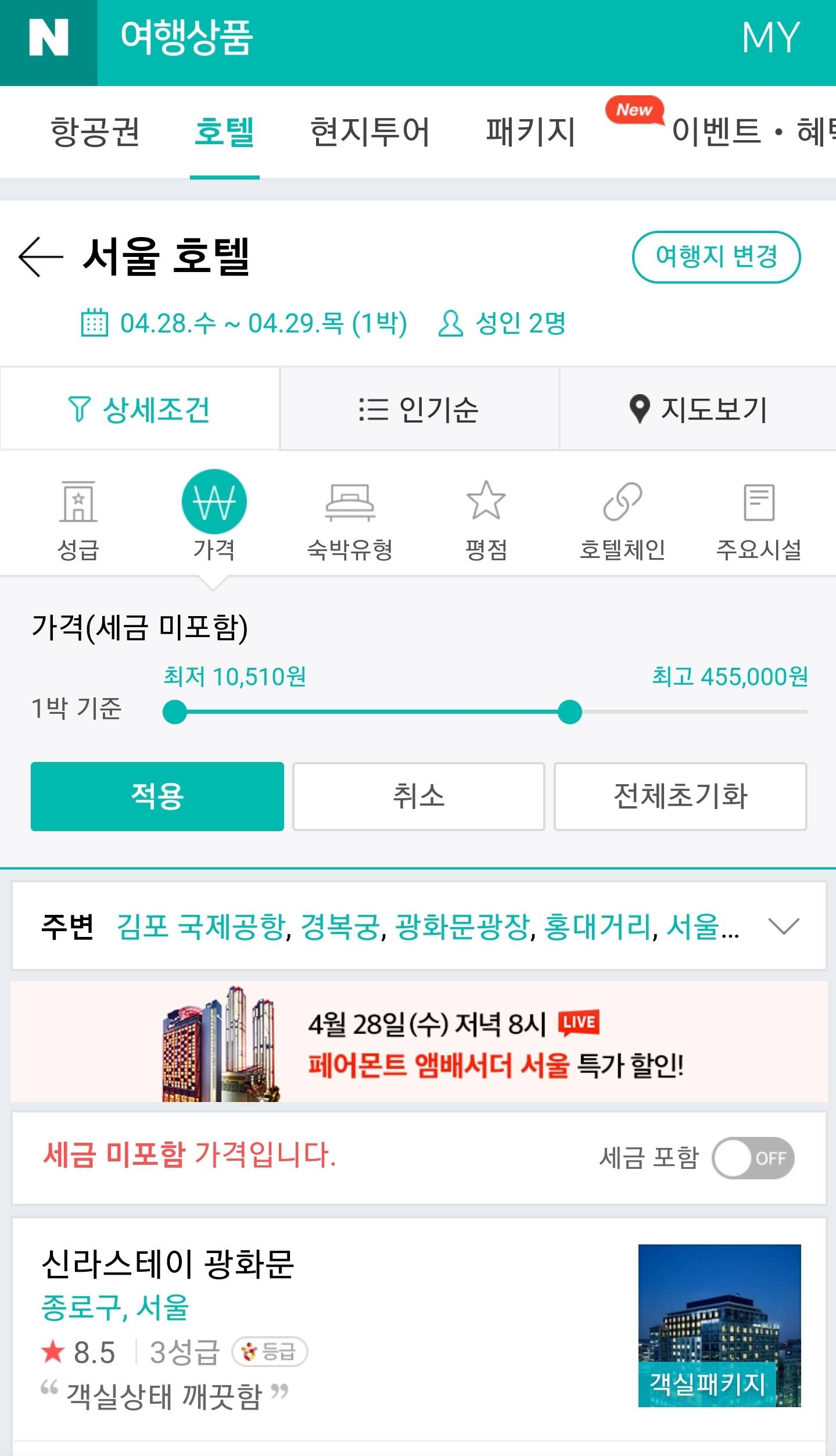The image size is (836, 1456).
Task: Select the 호텔체인 filter
Action: coord(622,516)
